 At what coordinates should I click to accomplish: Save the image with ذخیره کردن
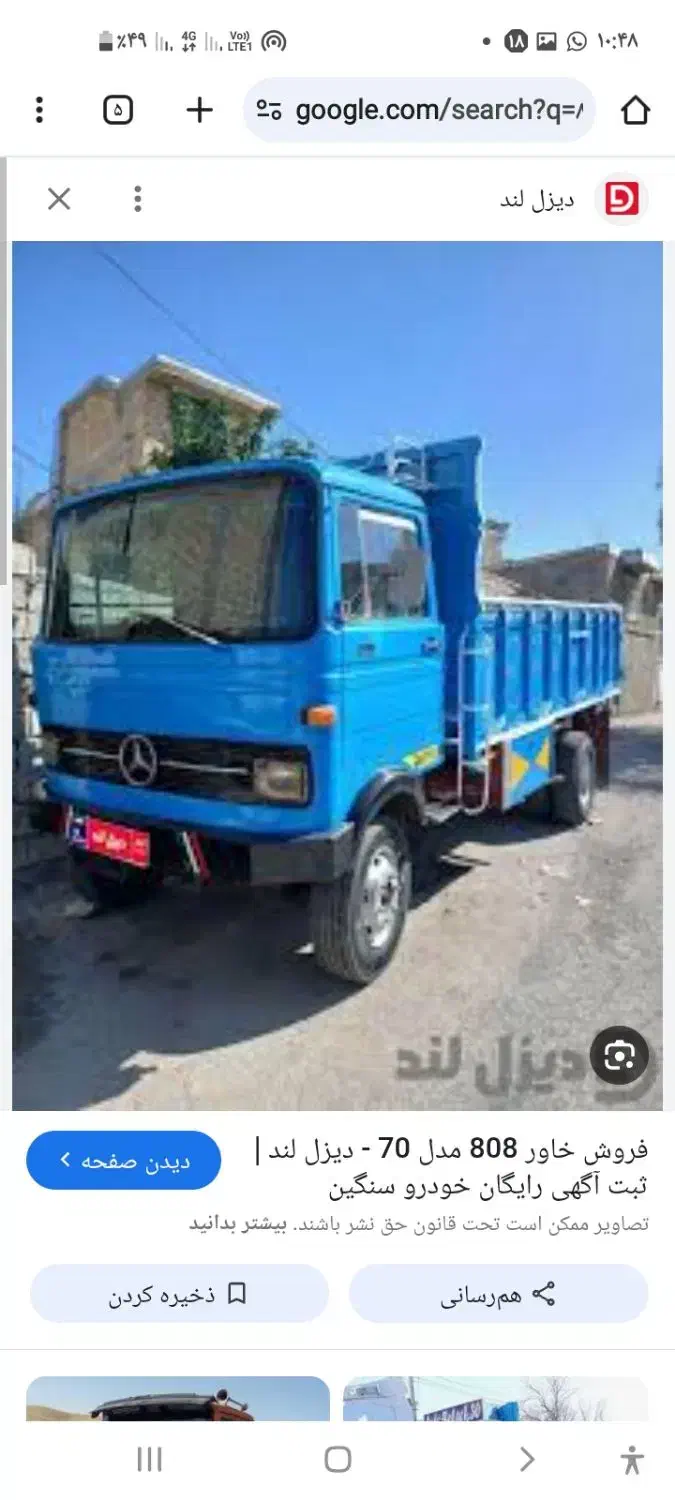(179, 1294)
